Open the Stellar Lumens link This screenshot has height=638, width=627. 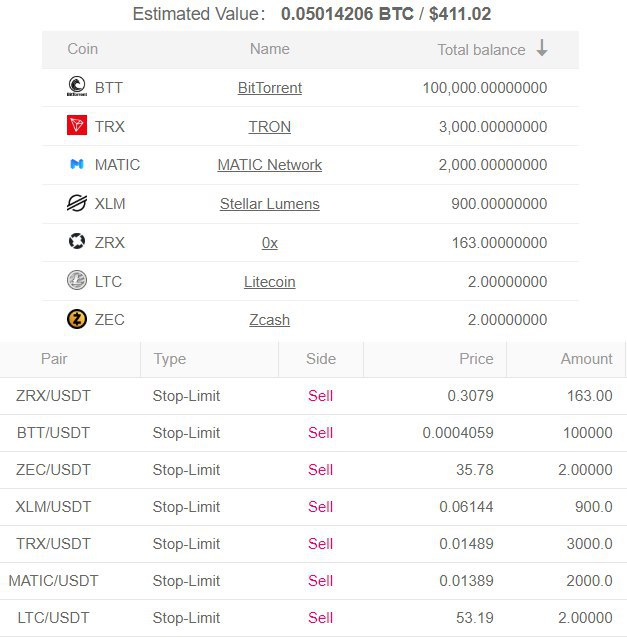click(270, 204)
